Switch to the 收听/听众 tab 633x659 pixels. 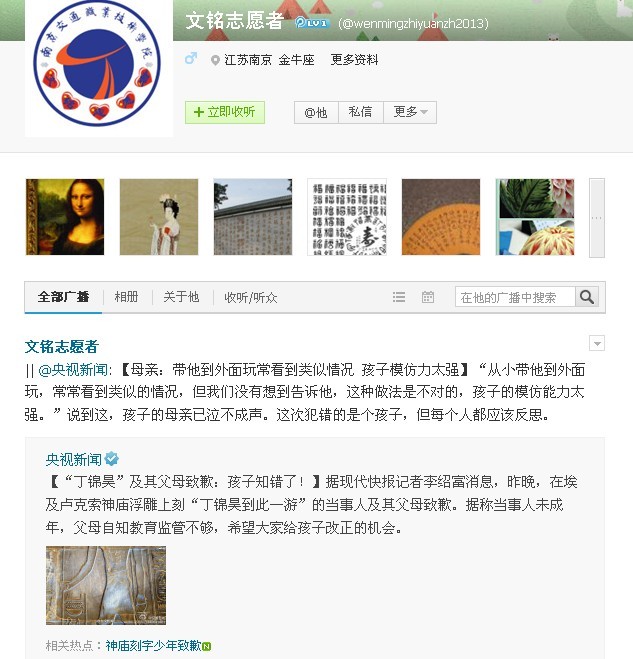251,297
